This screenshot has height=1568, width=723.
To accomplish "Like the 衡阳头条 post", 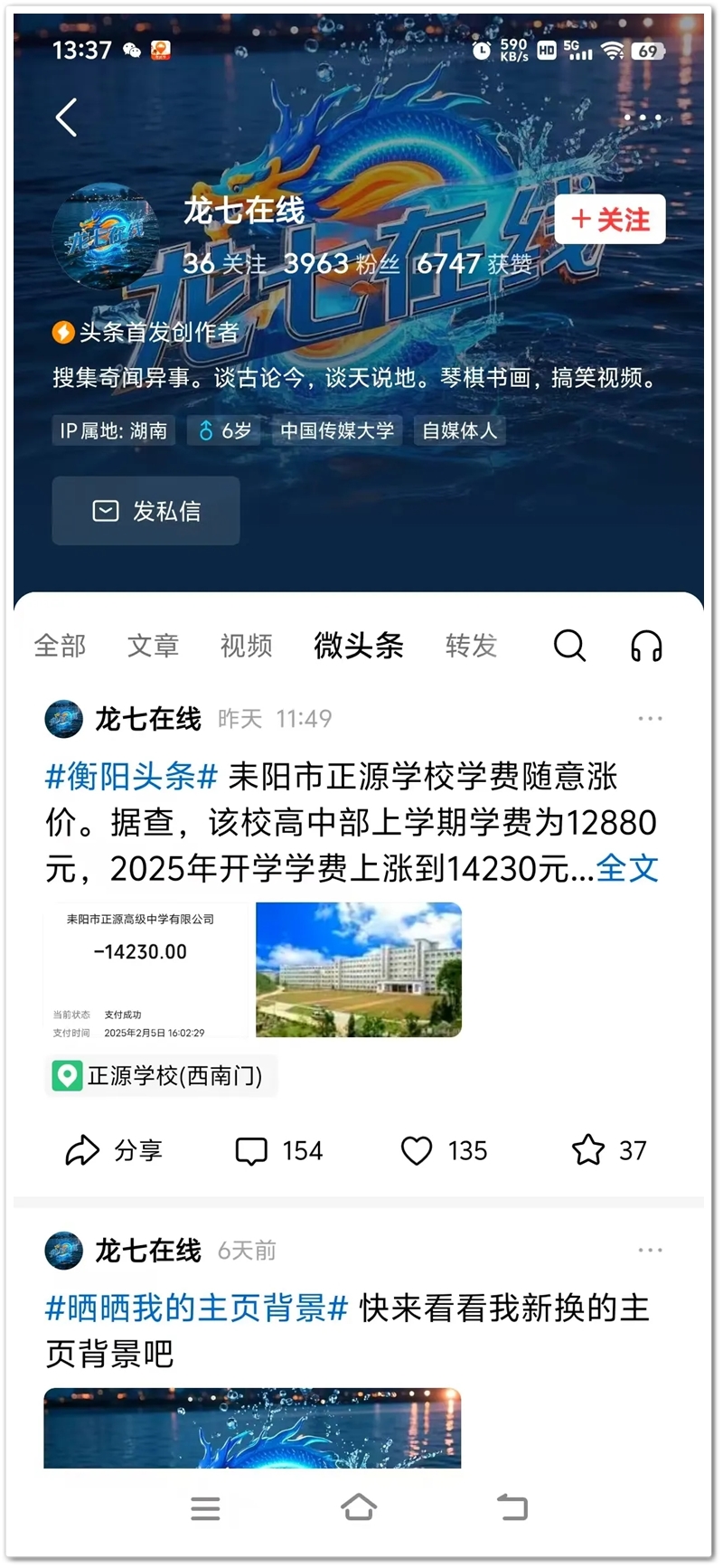I will tap(444, 1150).
